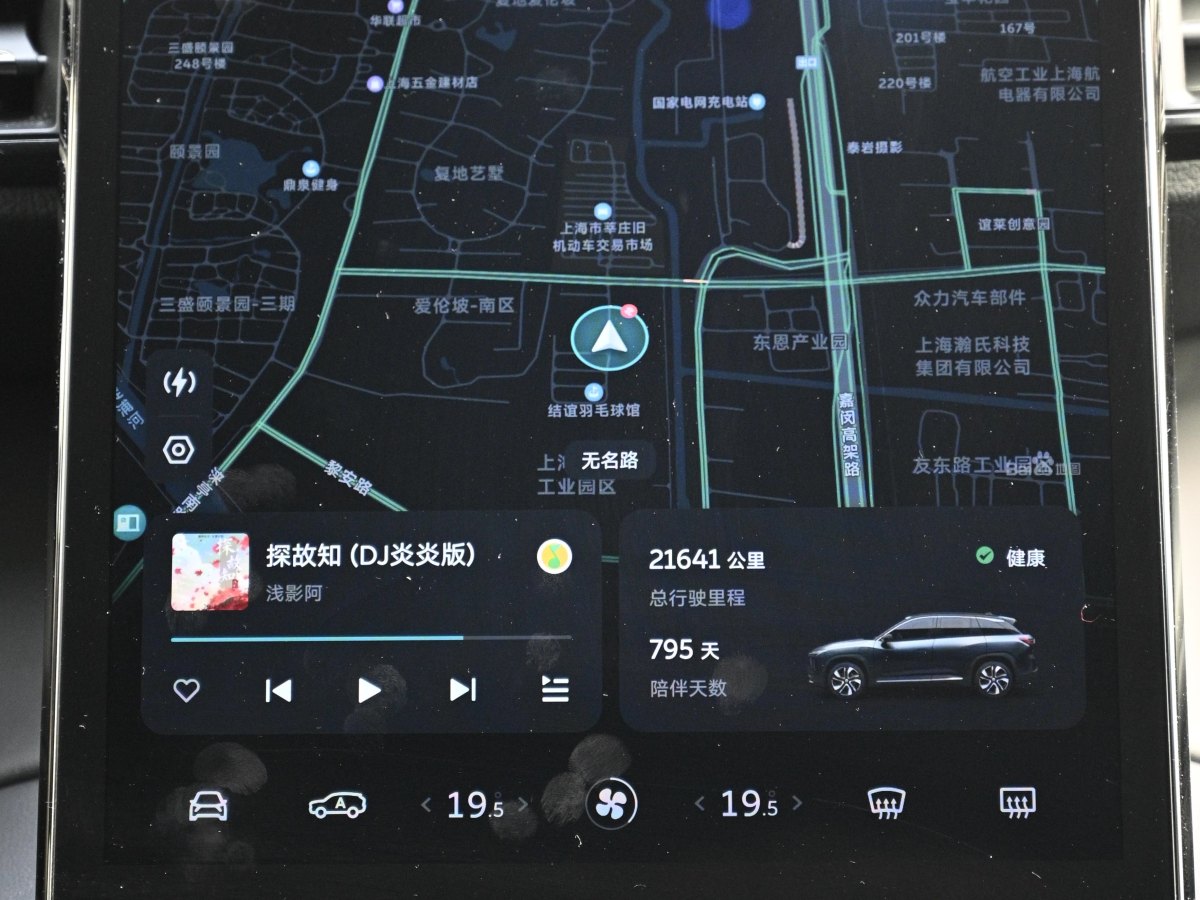Open the charging station lightning icon
1200x900 pixels.
[179, 382]
